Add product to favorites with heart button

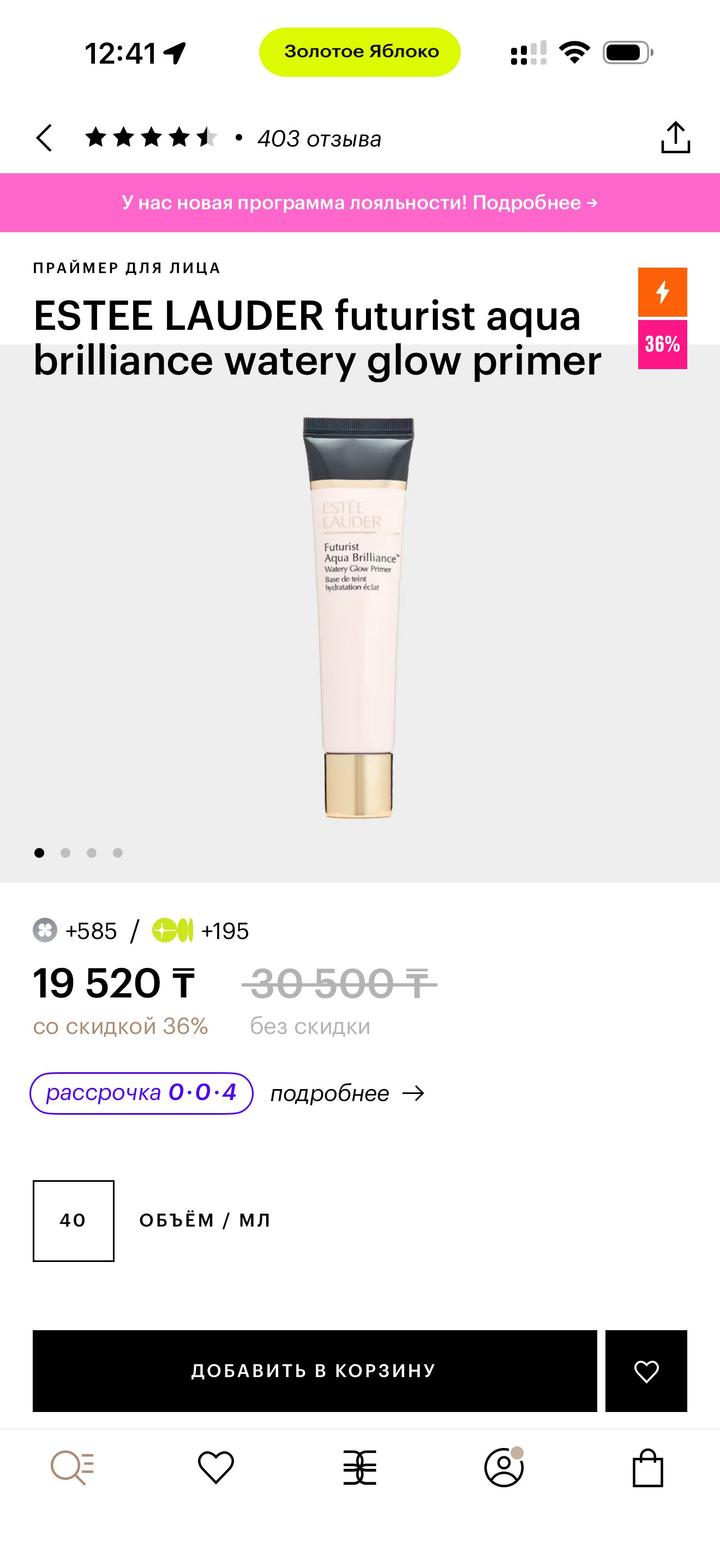646,1371
